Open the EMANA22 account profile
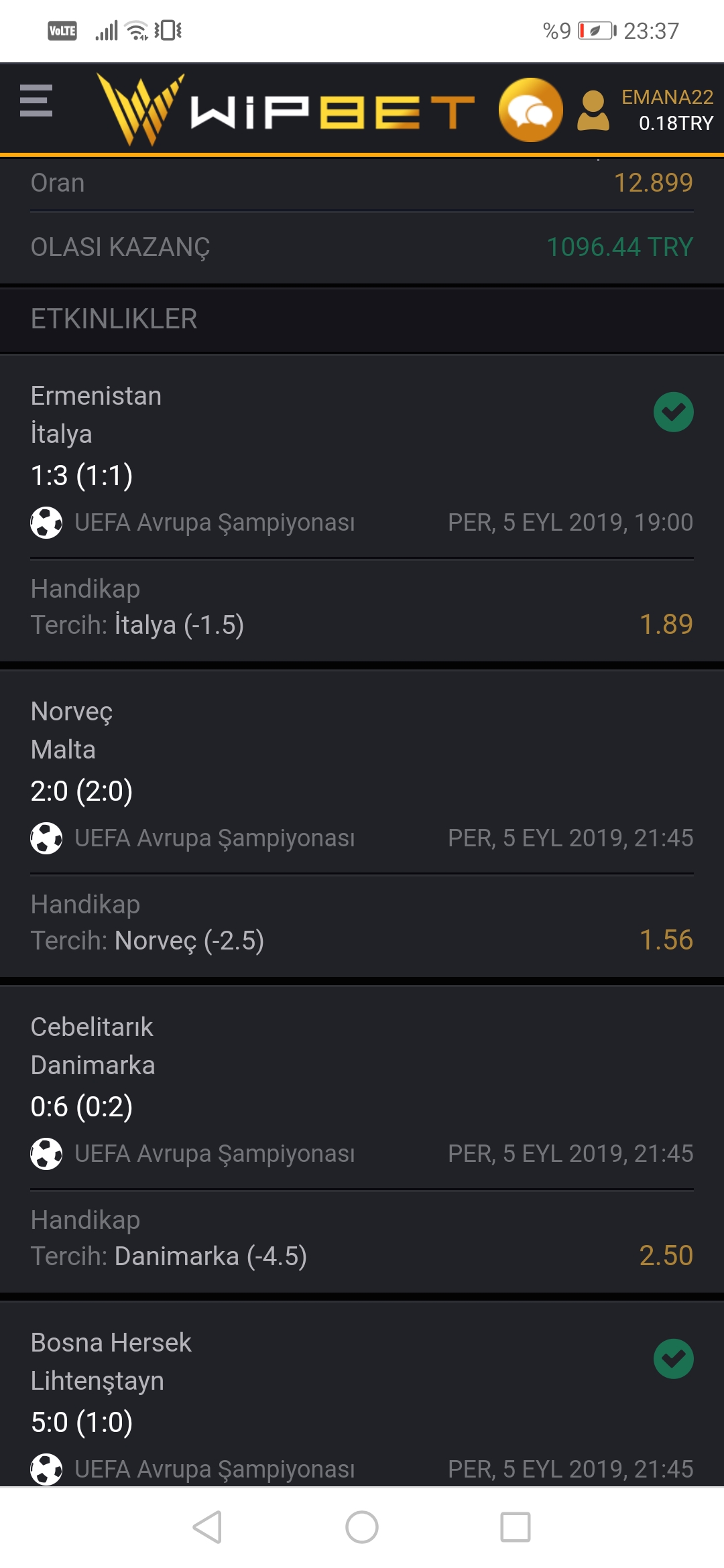This screenshot has height=1568, width=724. [x=646, y=110]
